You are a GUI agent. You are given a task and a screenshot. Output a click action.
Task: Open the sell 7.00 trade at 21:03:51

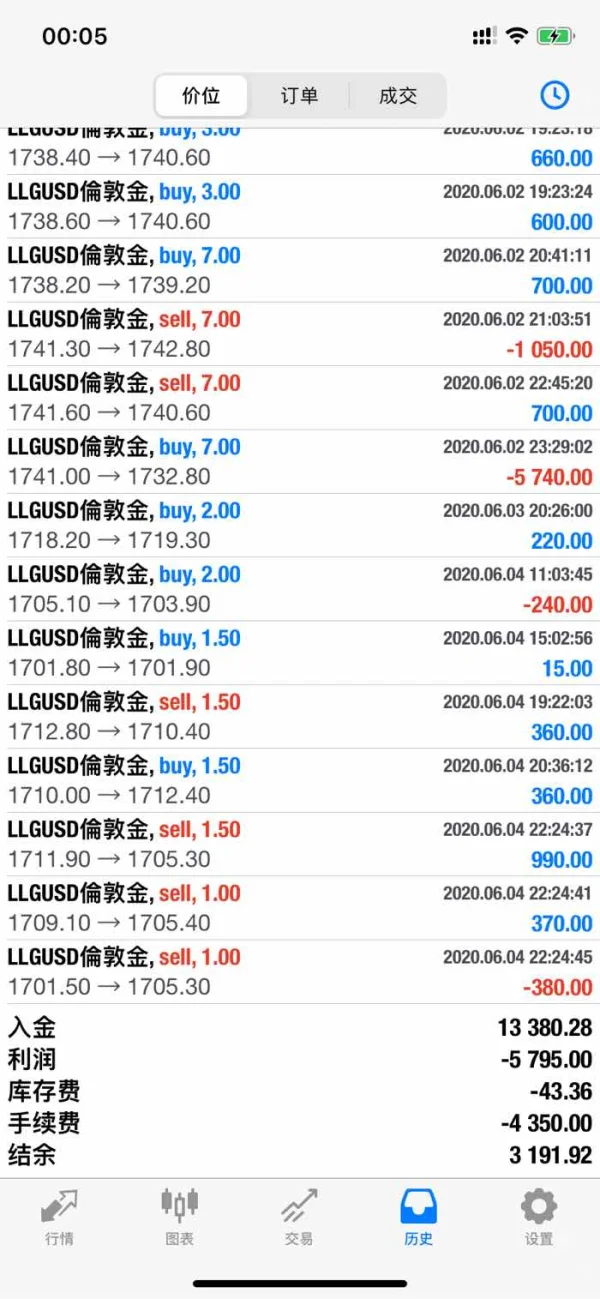pyautogui.click(x=300, y=334)
